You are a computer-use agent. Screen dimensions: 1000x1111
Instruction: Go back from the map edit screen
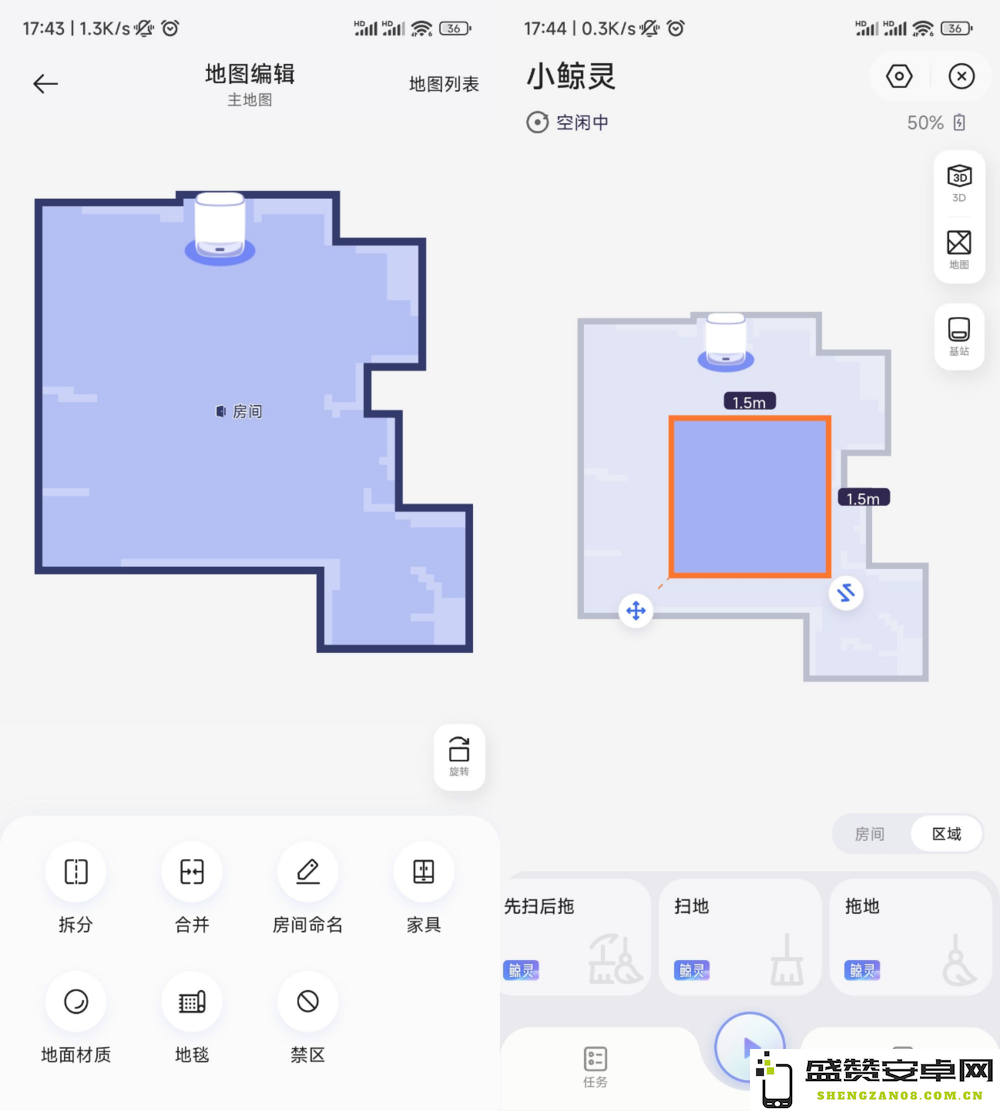pyautogui.click(x=46, y=84)
